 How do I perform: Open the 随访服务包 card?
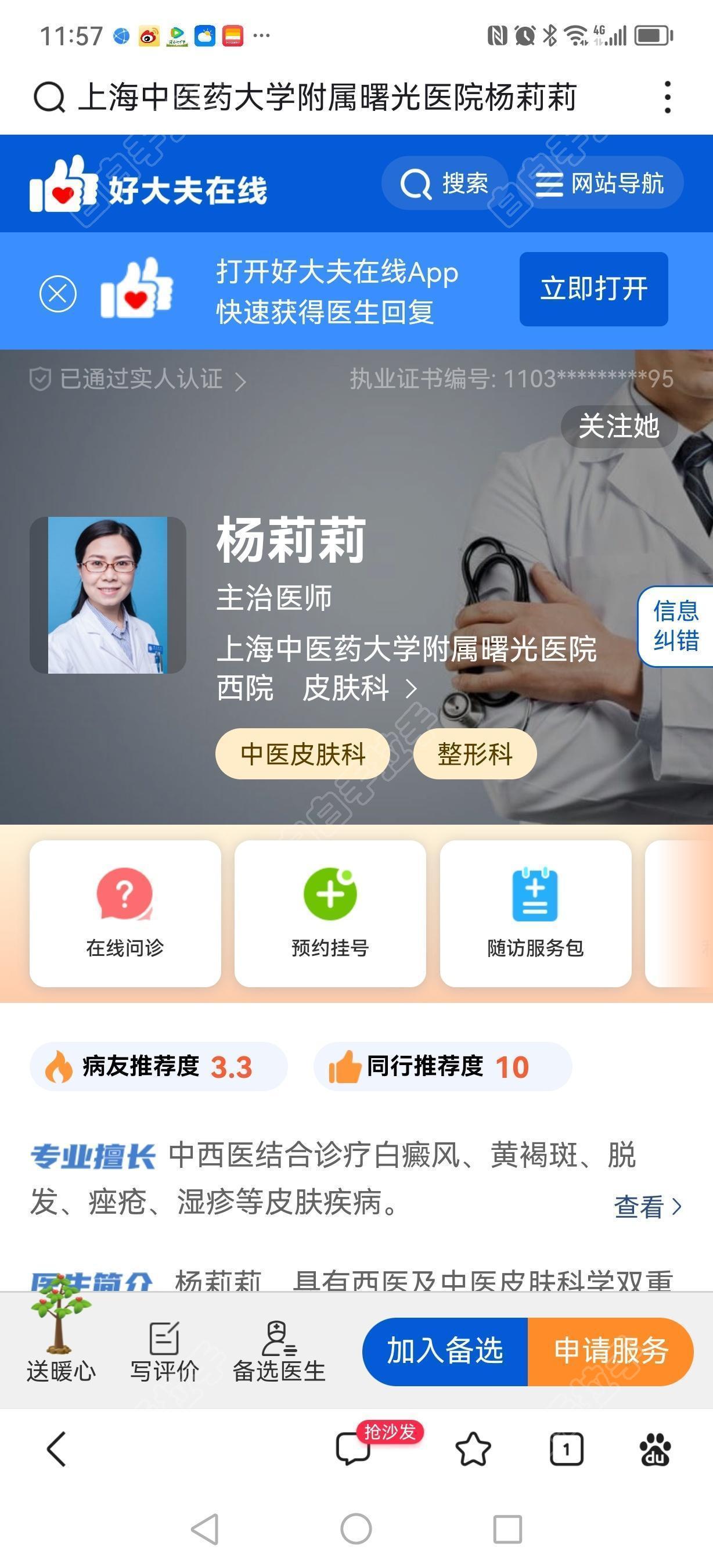click(535, 914)
